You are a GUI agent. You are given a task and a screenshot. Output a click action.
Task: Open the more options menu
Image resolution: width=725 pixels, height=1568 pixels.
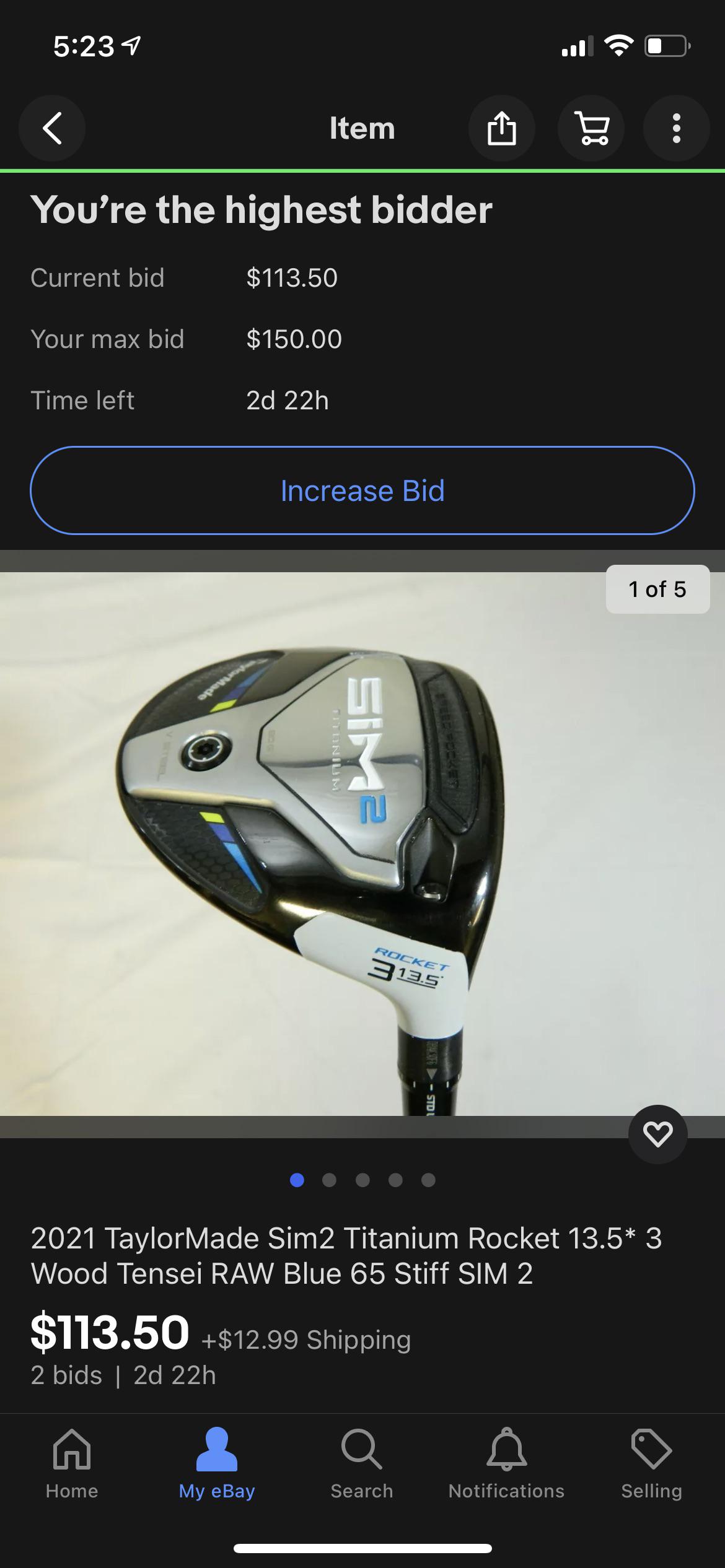675,128
